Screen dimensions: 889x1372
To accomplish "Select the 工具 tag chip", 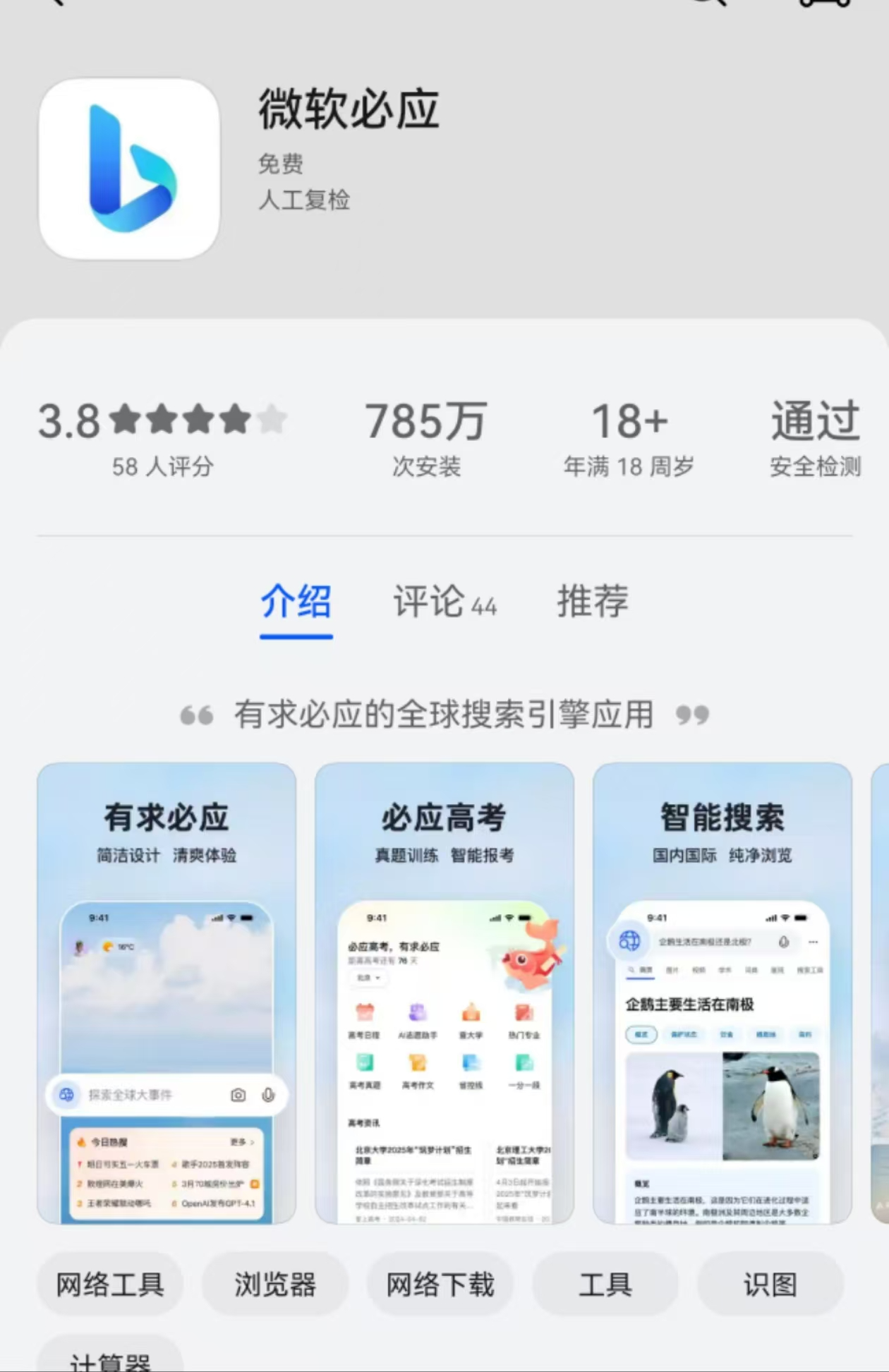I will point(605,1285).
